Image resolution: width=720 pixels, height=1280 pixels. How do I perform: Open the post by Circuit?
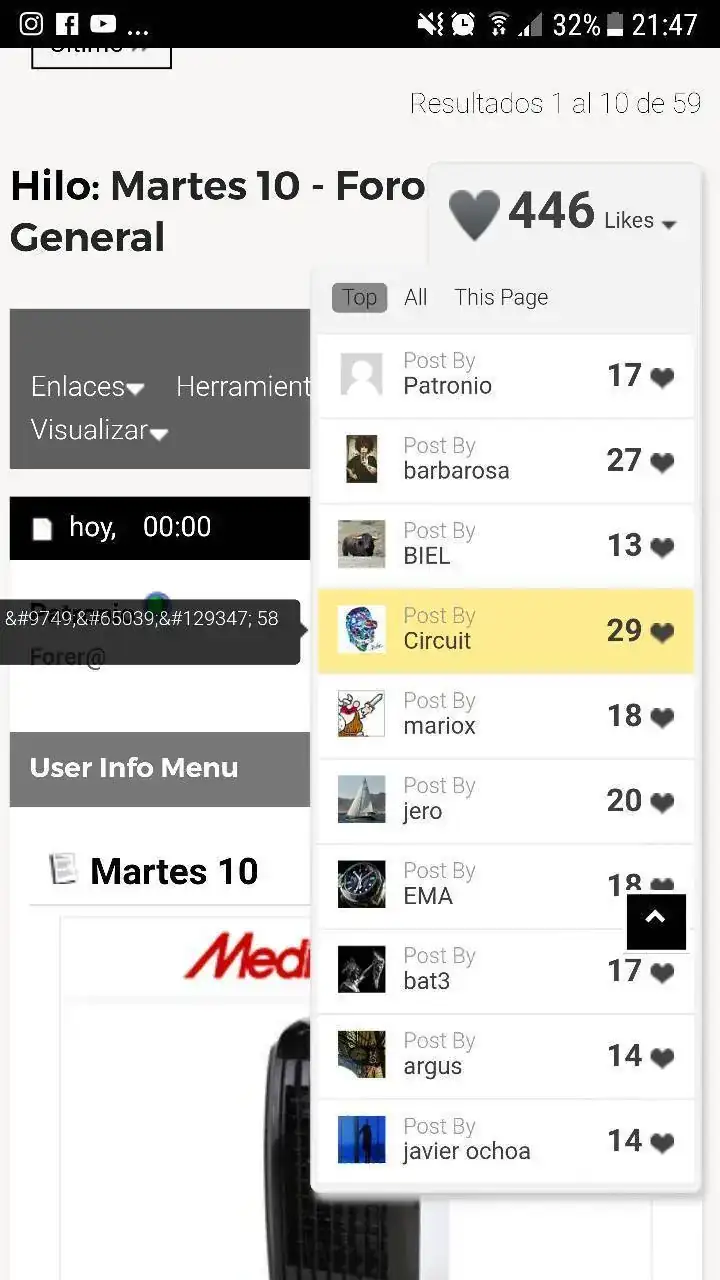click(505, 630)
